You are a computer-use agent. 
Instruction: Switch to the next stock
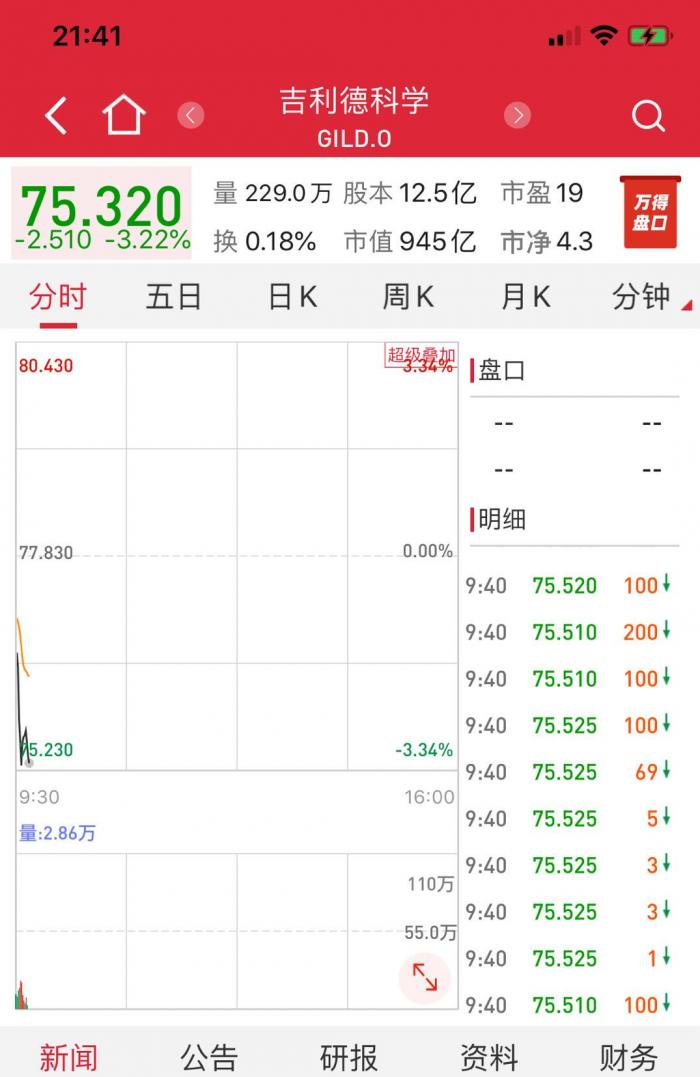(x=517, y=116)
